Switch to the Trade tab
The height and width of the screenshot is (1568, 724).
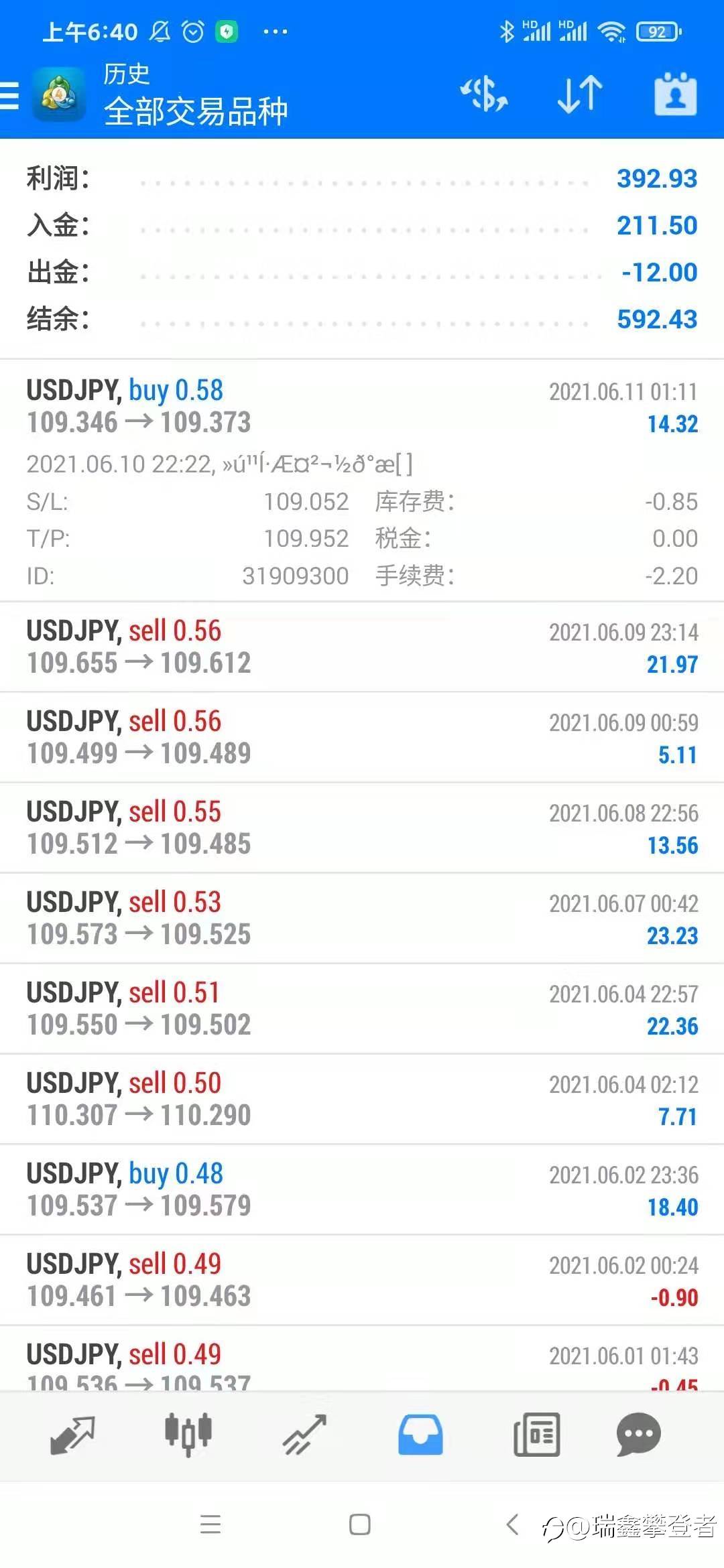pyautogui.click(x=304, y=1435)
